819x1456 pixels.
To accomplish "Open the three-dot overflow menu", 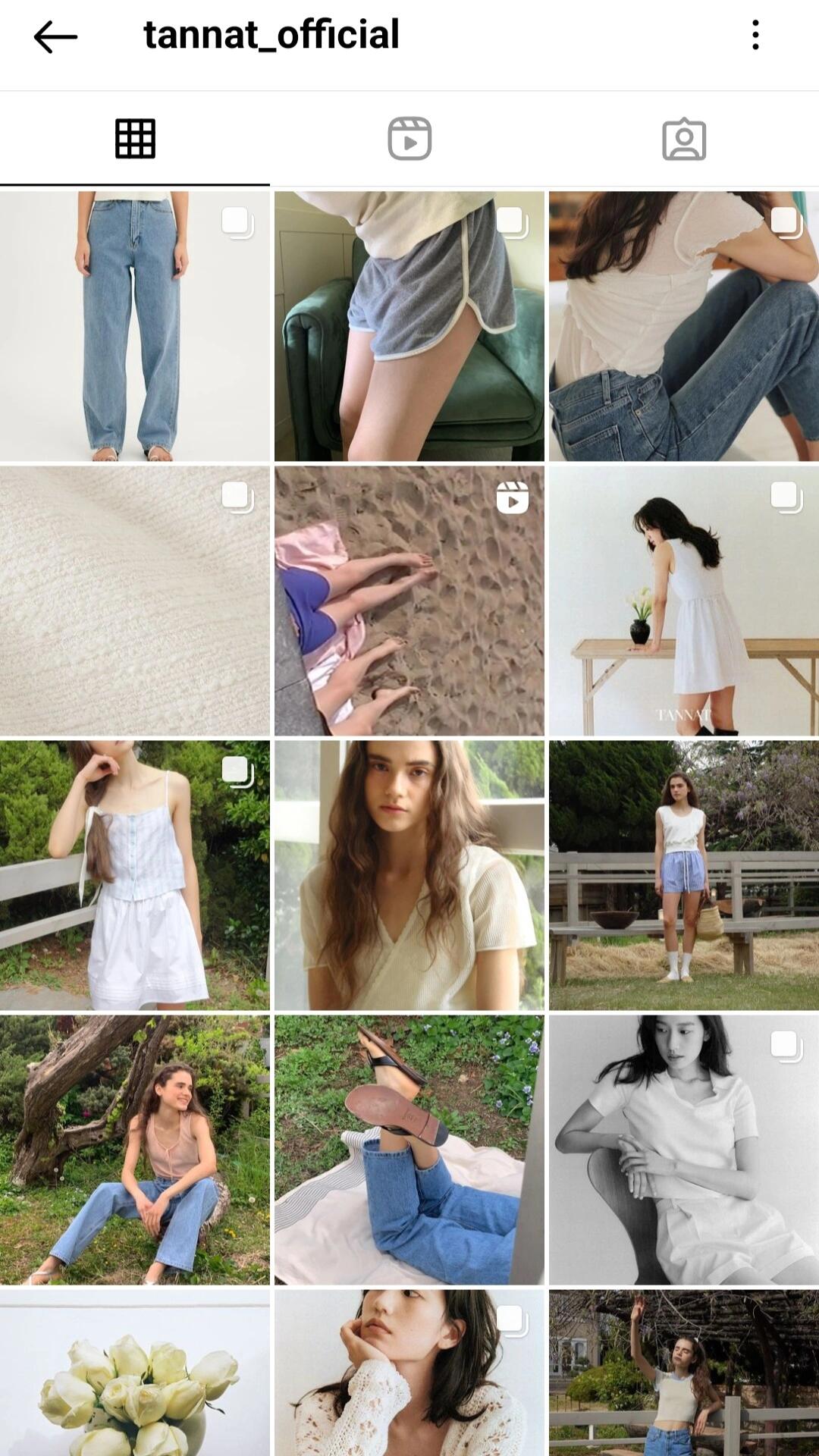I will [x=755, y=36].
